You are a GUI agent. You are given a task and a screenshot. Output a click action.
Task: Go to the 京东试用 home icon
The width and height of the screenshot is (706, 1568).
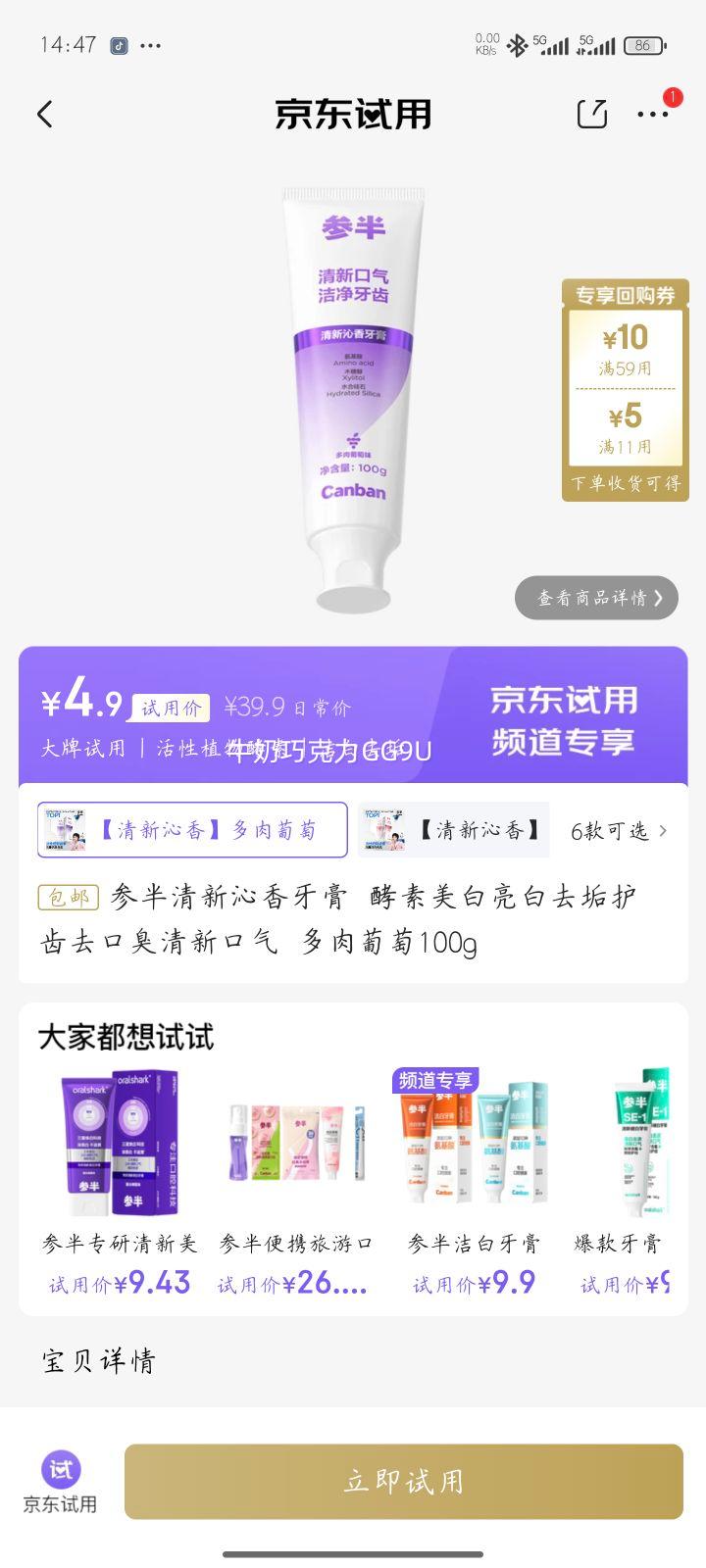click(61, 1481)
